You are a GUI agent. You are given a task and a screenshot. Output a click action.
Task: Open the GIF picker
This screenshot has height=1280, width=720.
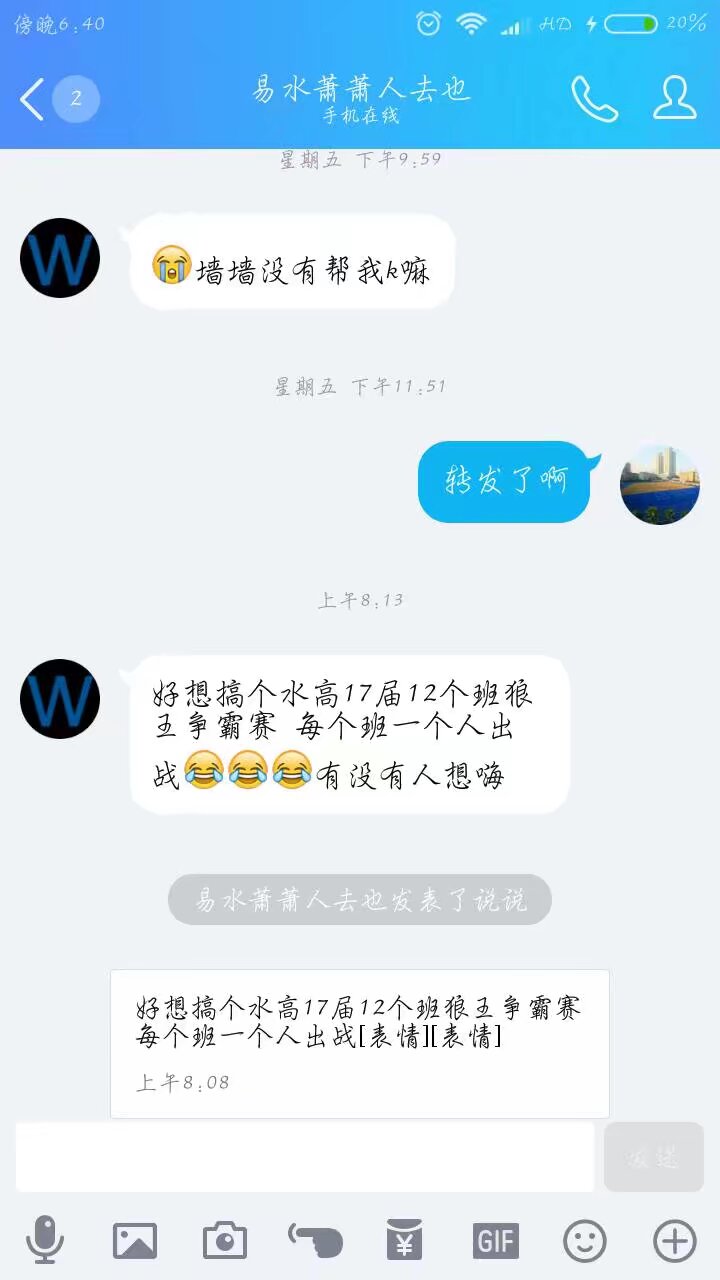pos(495,1241)
